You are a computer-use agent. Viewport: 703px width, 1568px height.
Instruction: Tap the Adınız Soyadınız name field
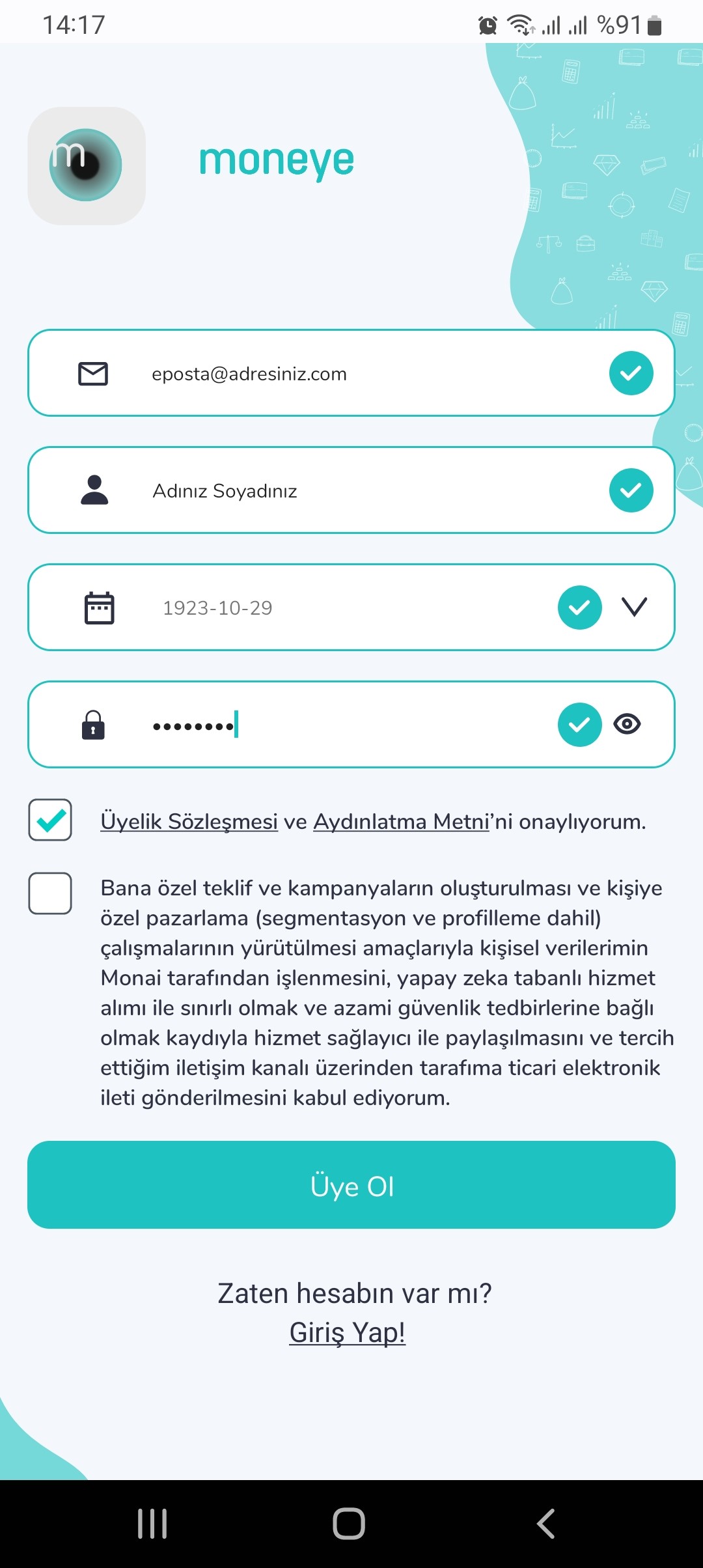pyautogui.click(x=351, y=490)
